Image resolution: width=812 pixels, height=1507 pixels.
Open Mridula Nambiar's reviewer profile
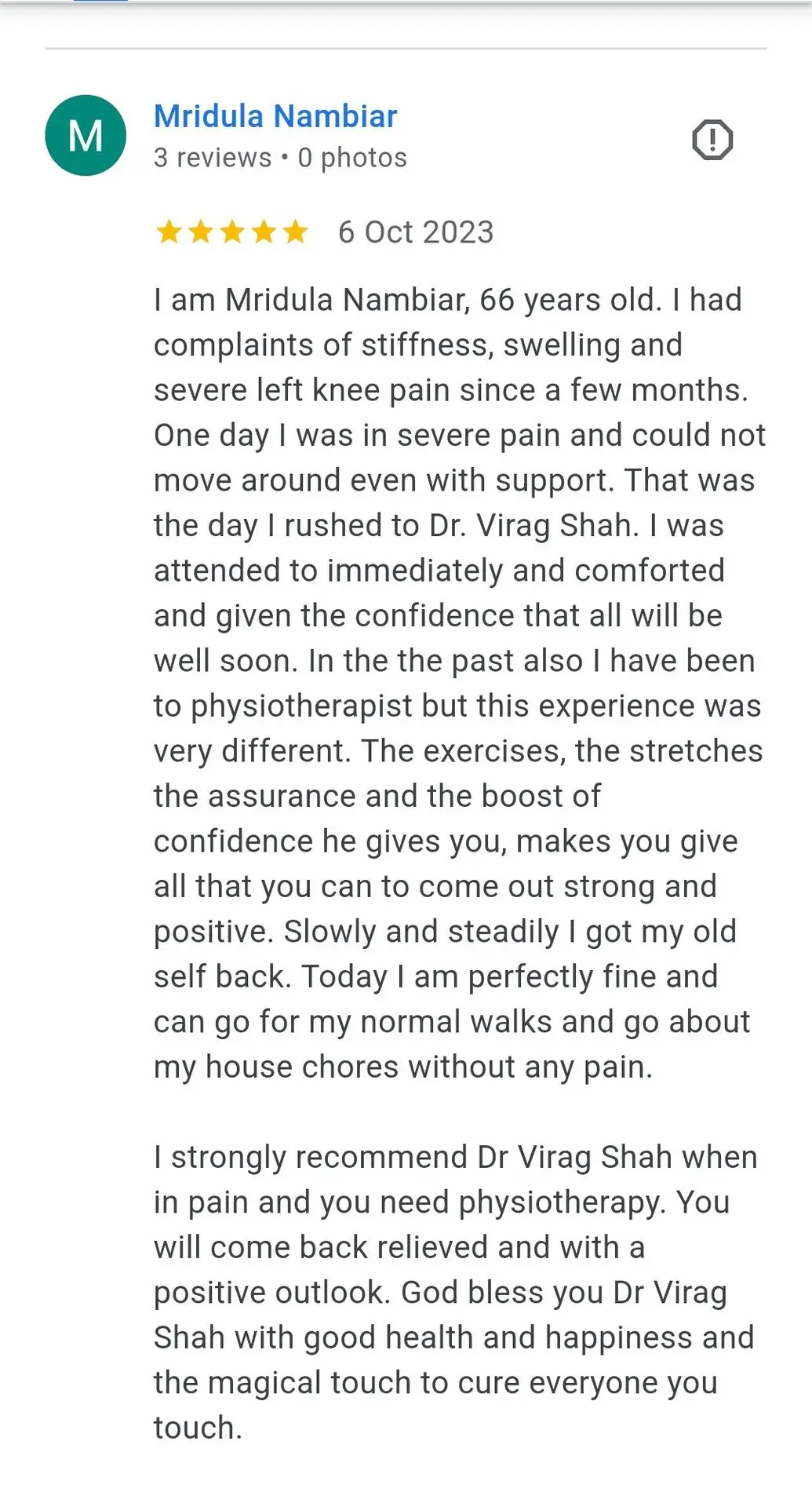click(x=275, y=116)
